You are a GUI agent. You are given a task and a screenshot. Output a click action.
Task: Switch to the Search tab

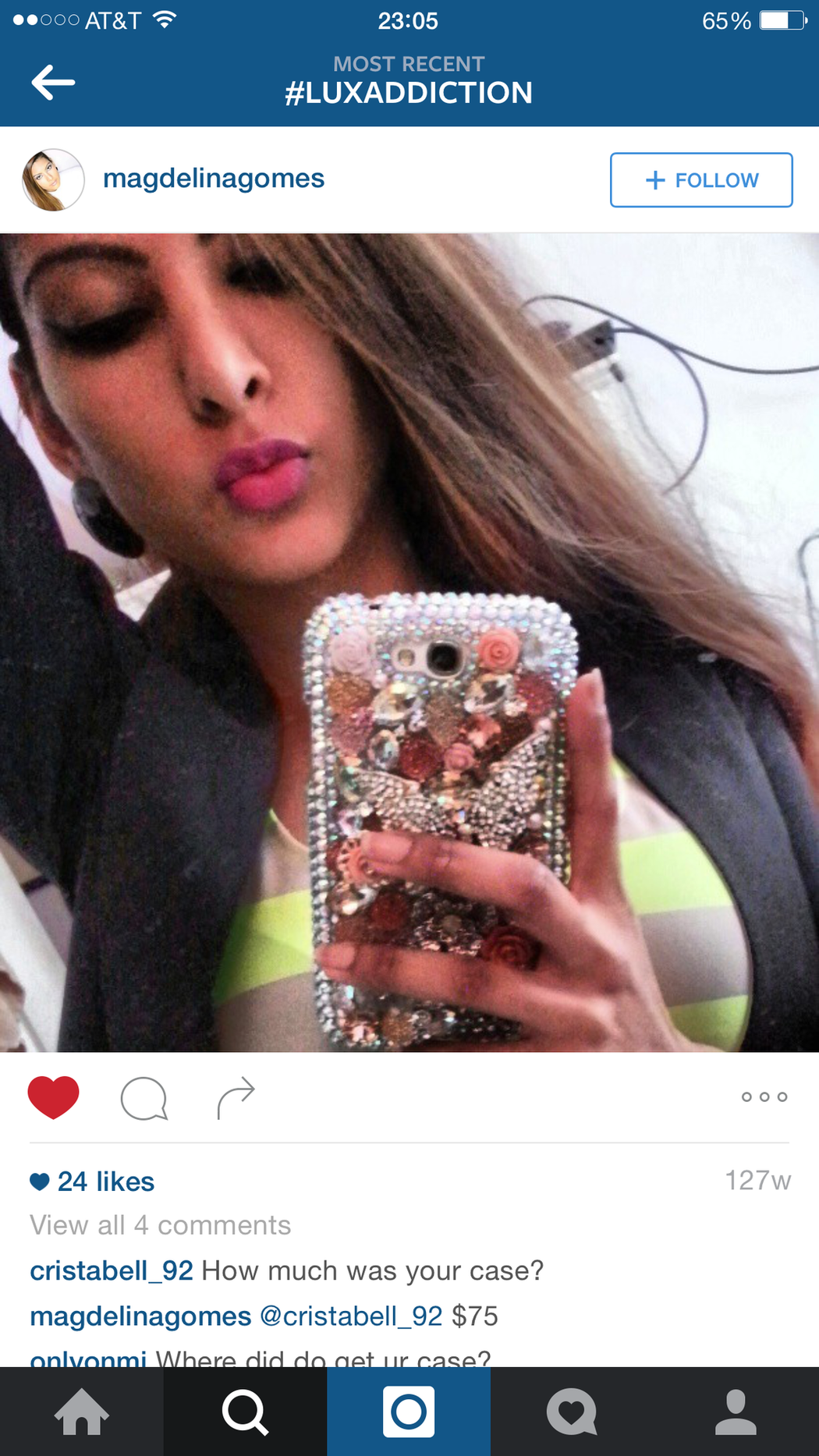(245, 1412)
